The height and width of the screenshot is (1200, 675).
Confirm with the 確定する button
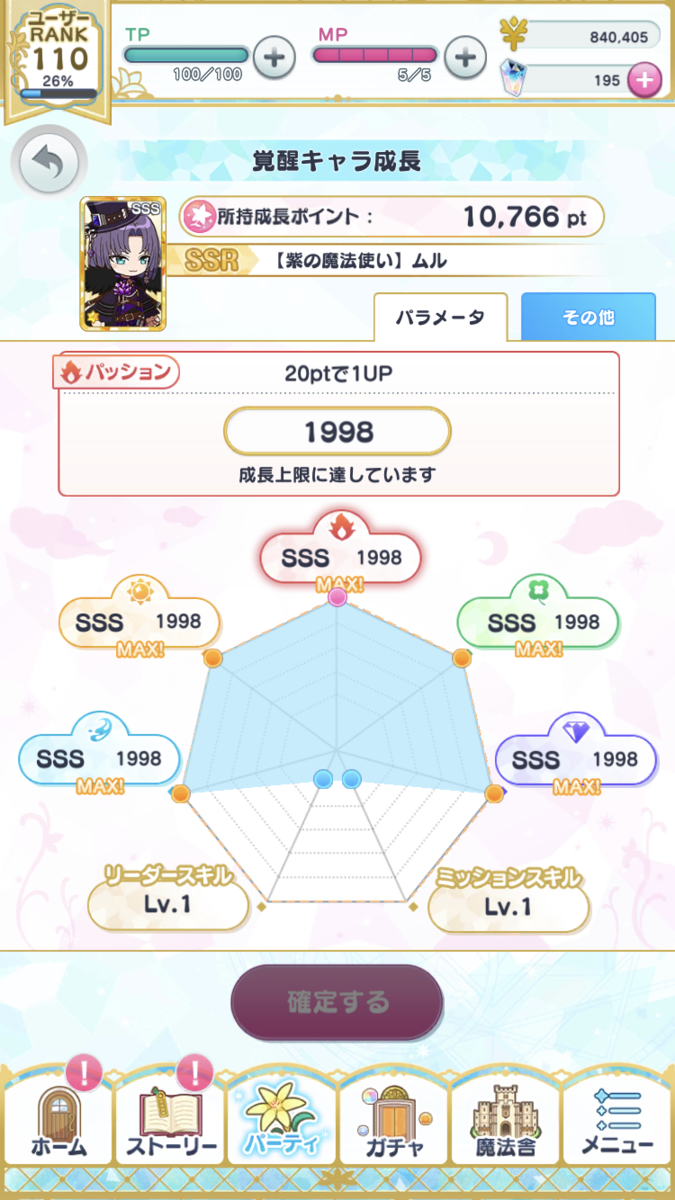(337, 1002)
